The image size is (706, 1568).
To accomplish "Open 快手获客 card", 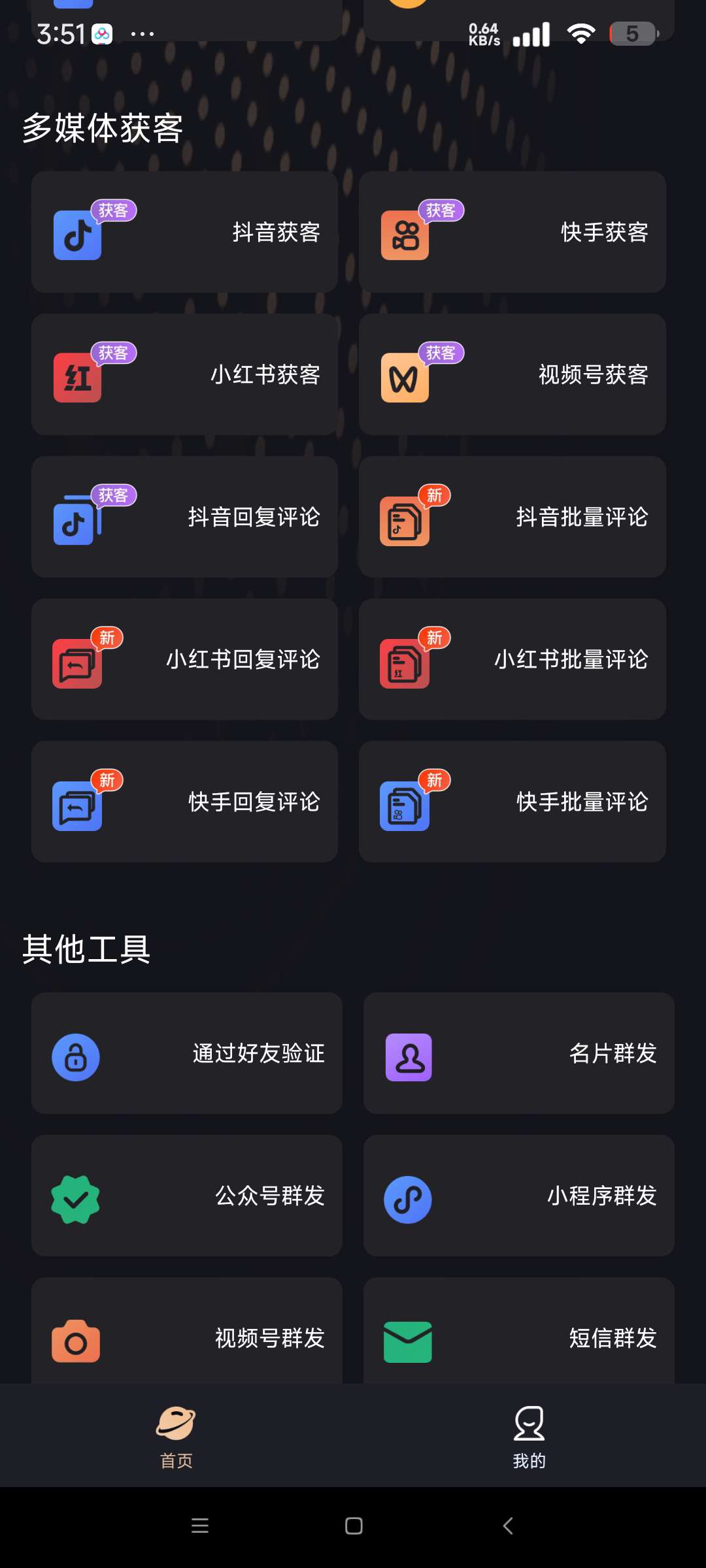I will tap(513, 232).
